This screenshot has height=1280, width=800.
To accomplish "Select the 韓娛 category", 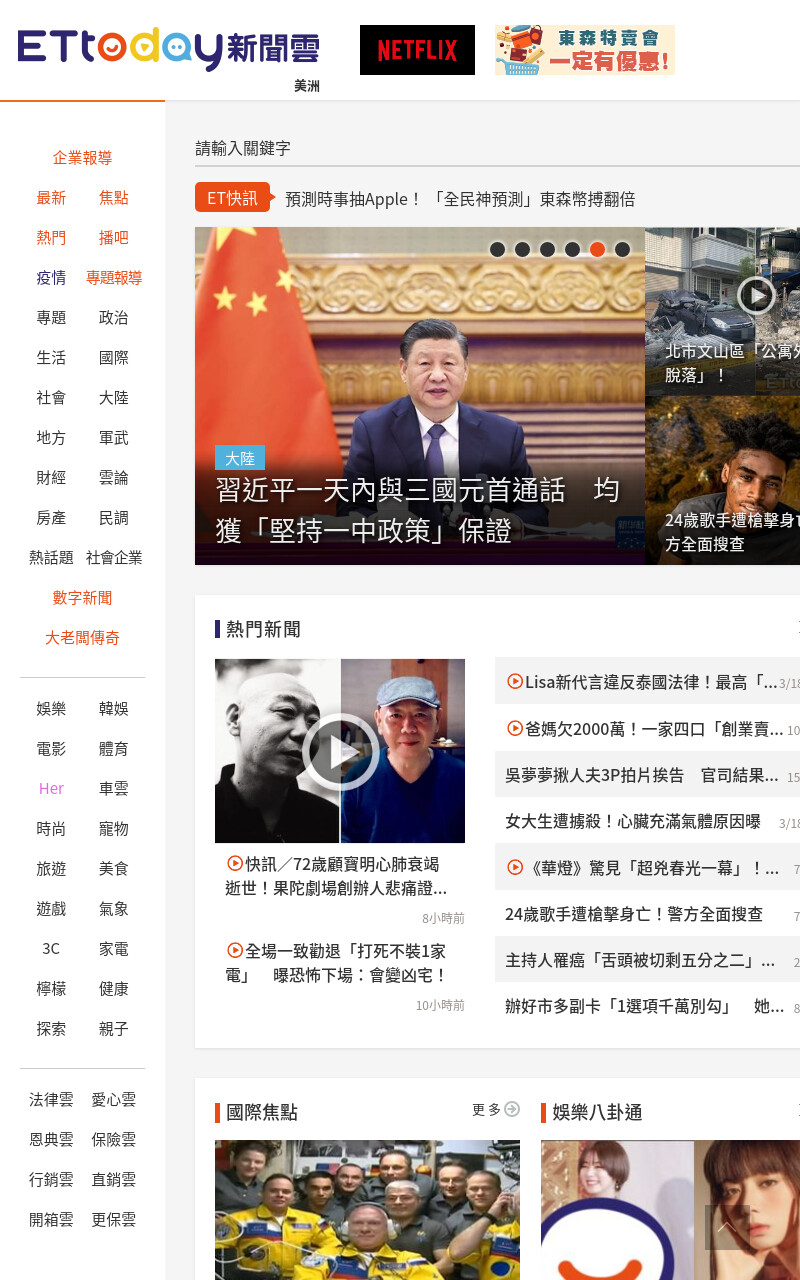I will (x=113, y=709).
